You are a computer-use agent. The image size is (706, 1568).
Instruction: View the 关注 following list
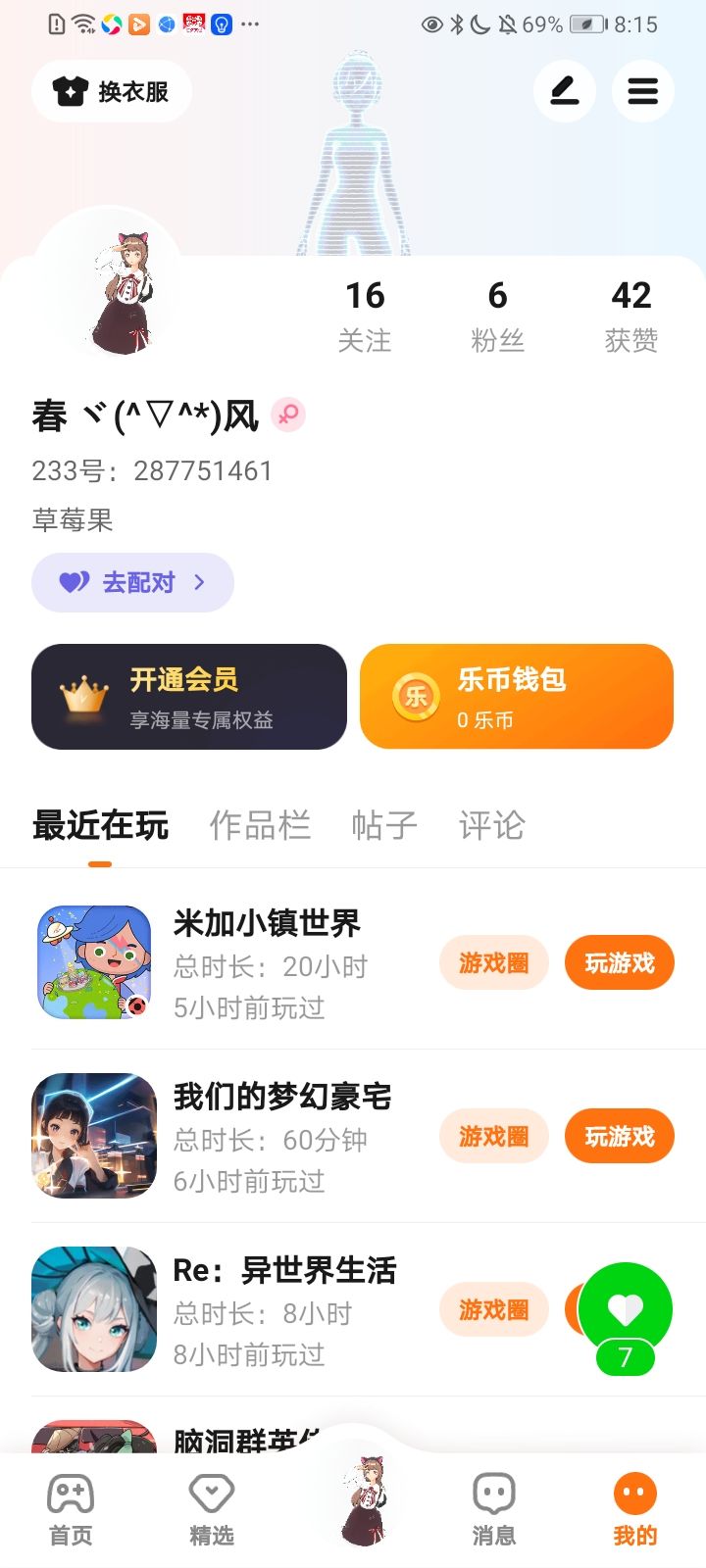pos(365,314)
